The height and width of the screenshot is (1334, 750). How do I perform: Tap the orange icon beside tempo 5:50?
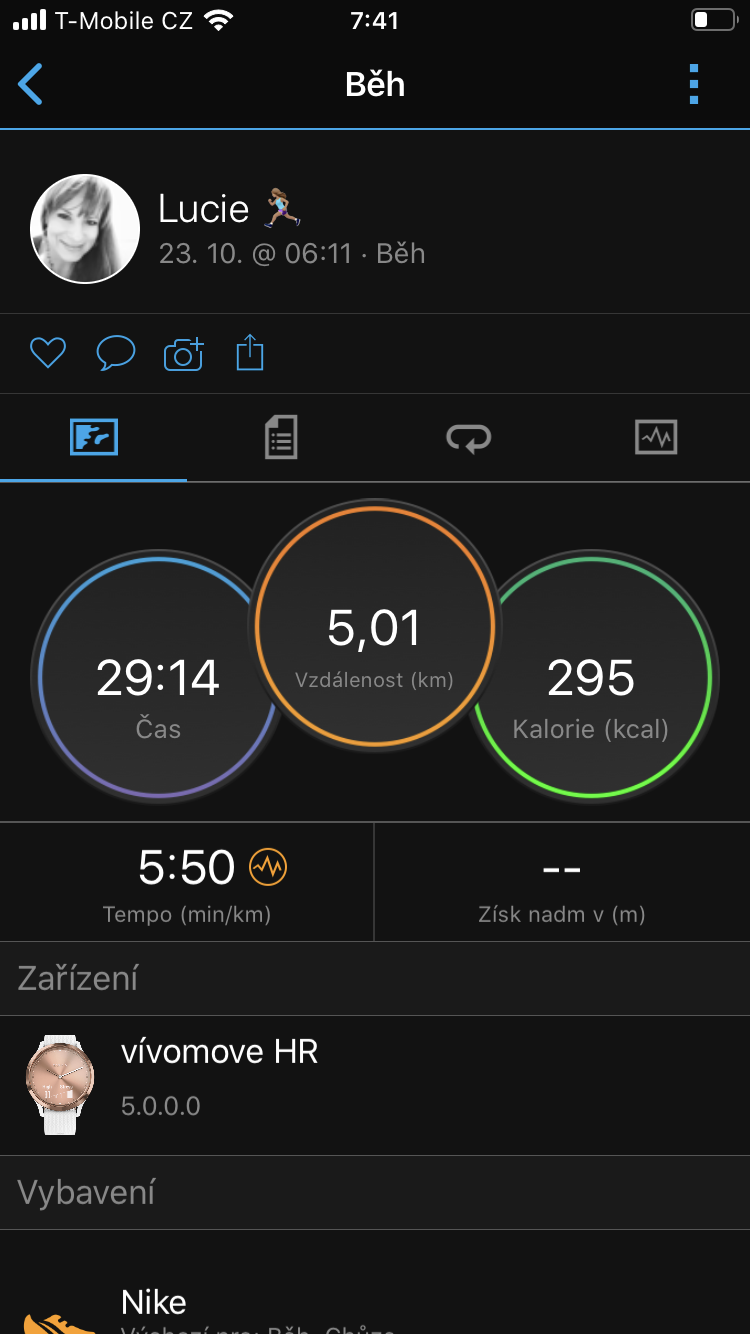[x=268, y=867]
